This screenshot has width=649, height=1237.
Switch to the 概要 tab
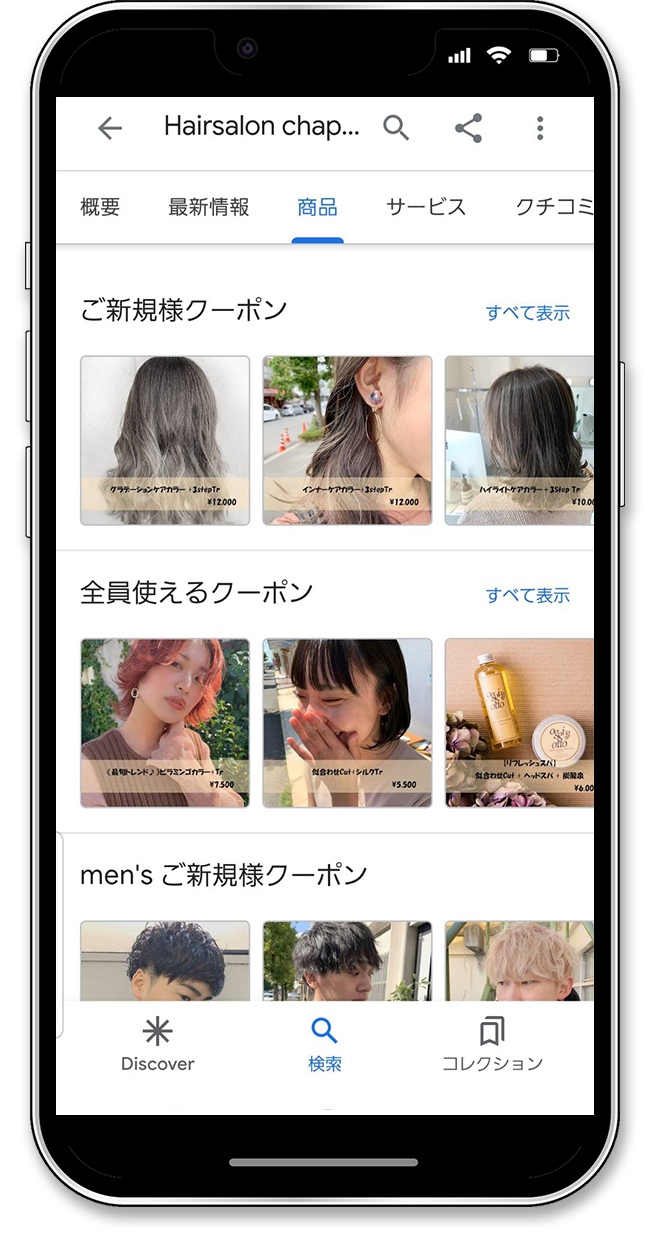tap(100, 207)
